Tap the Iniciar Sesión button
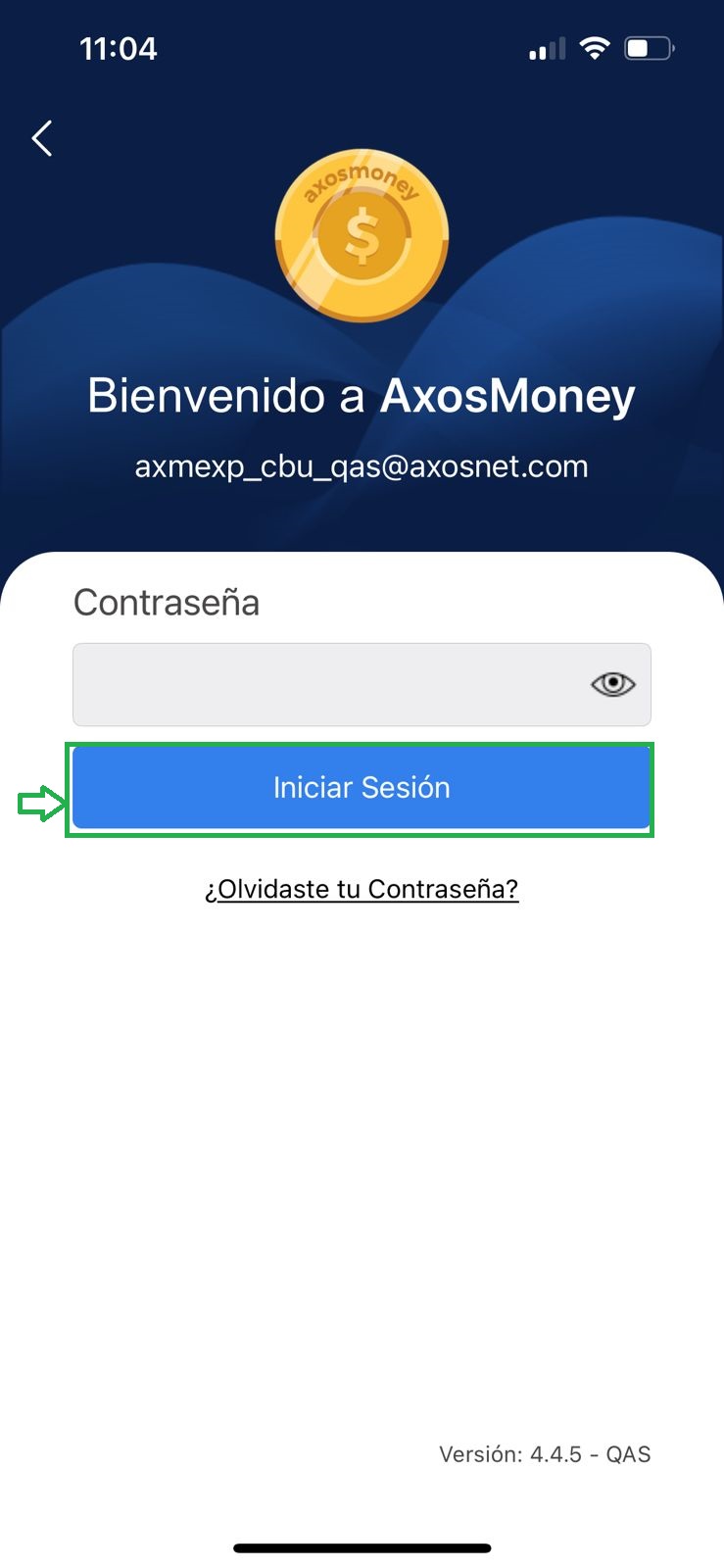 (362, 788)
